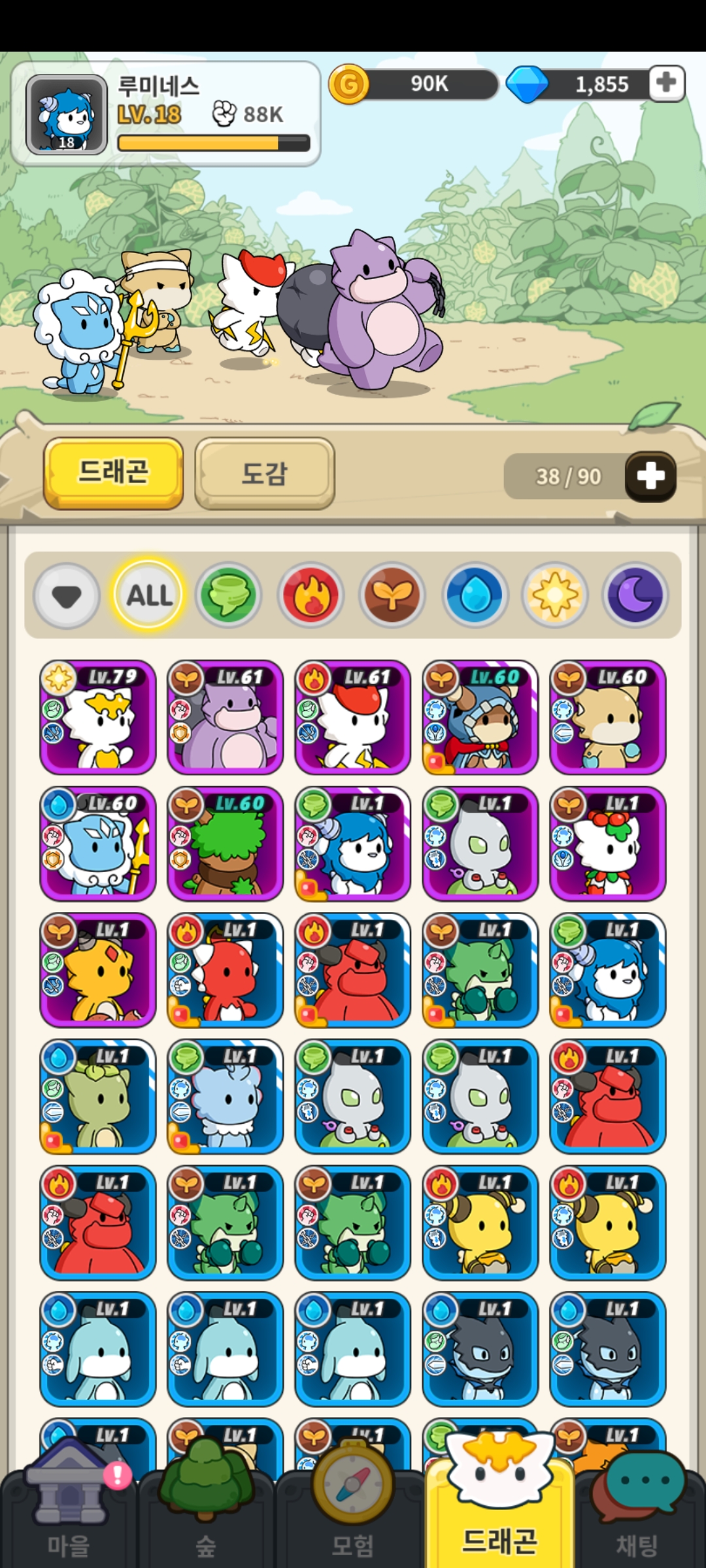Filter by sun light element
Image resolution: width=706 pixels, height=1568 pixels.
tap(555, 595)
